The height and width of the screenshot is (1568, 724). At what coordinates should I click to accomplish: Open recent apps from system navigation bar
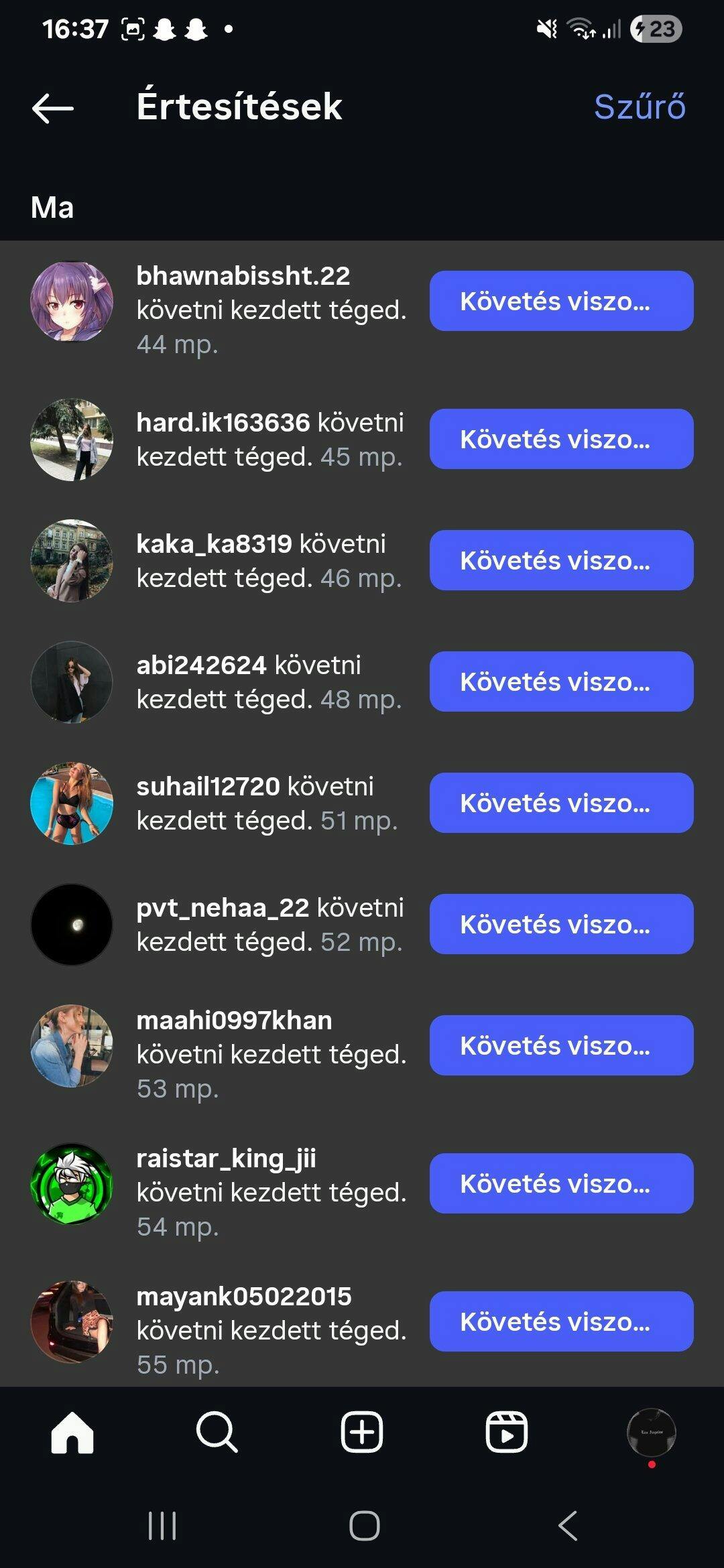162,1526
